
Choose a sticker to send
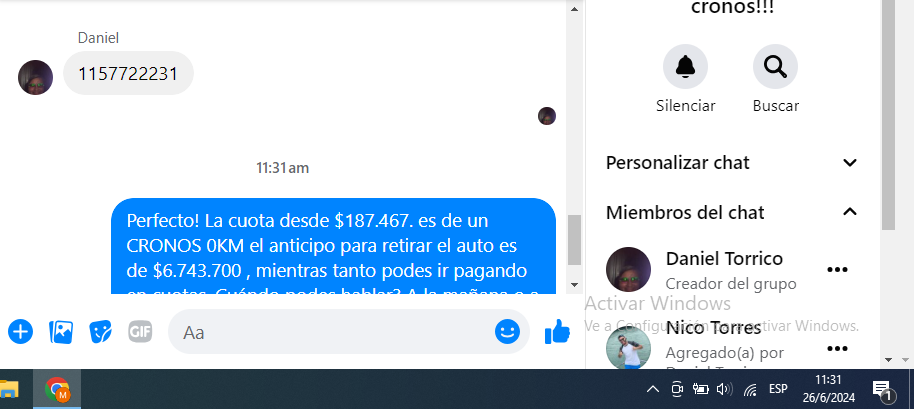(100, 332)
